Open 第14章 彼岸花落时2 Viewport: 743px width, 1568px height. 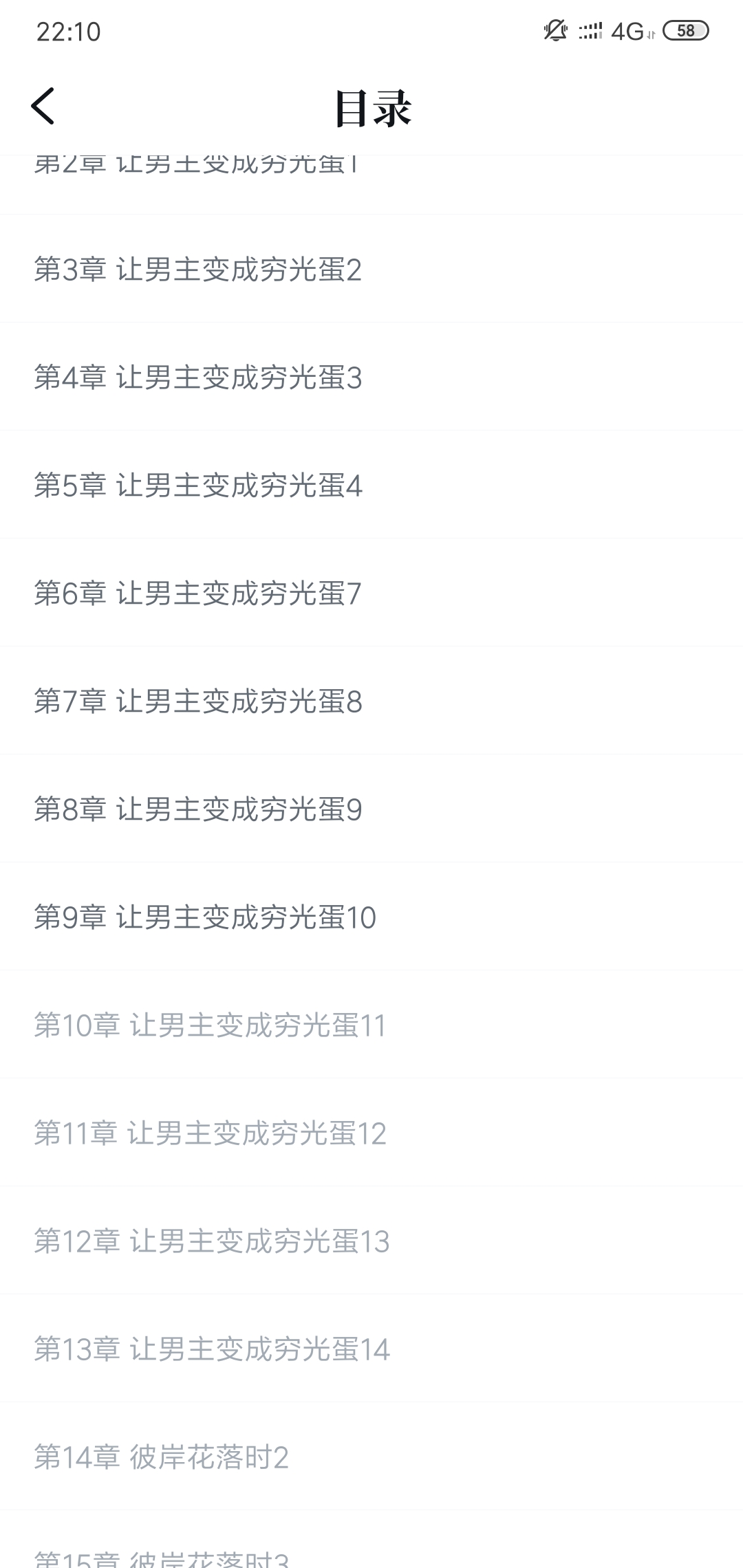[371, 1457]
